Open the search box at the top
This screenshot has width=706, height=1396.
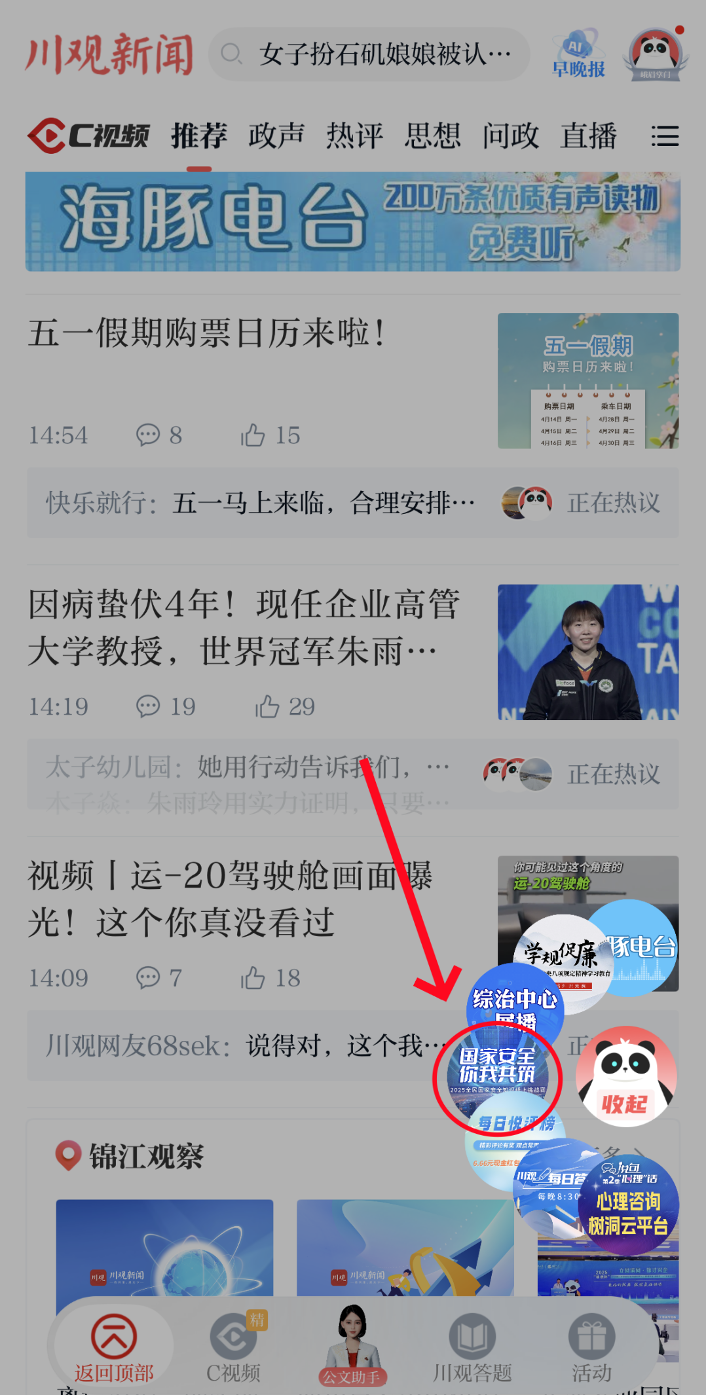click(368, 54)
